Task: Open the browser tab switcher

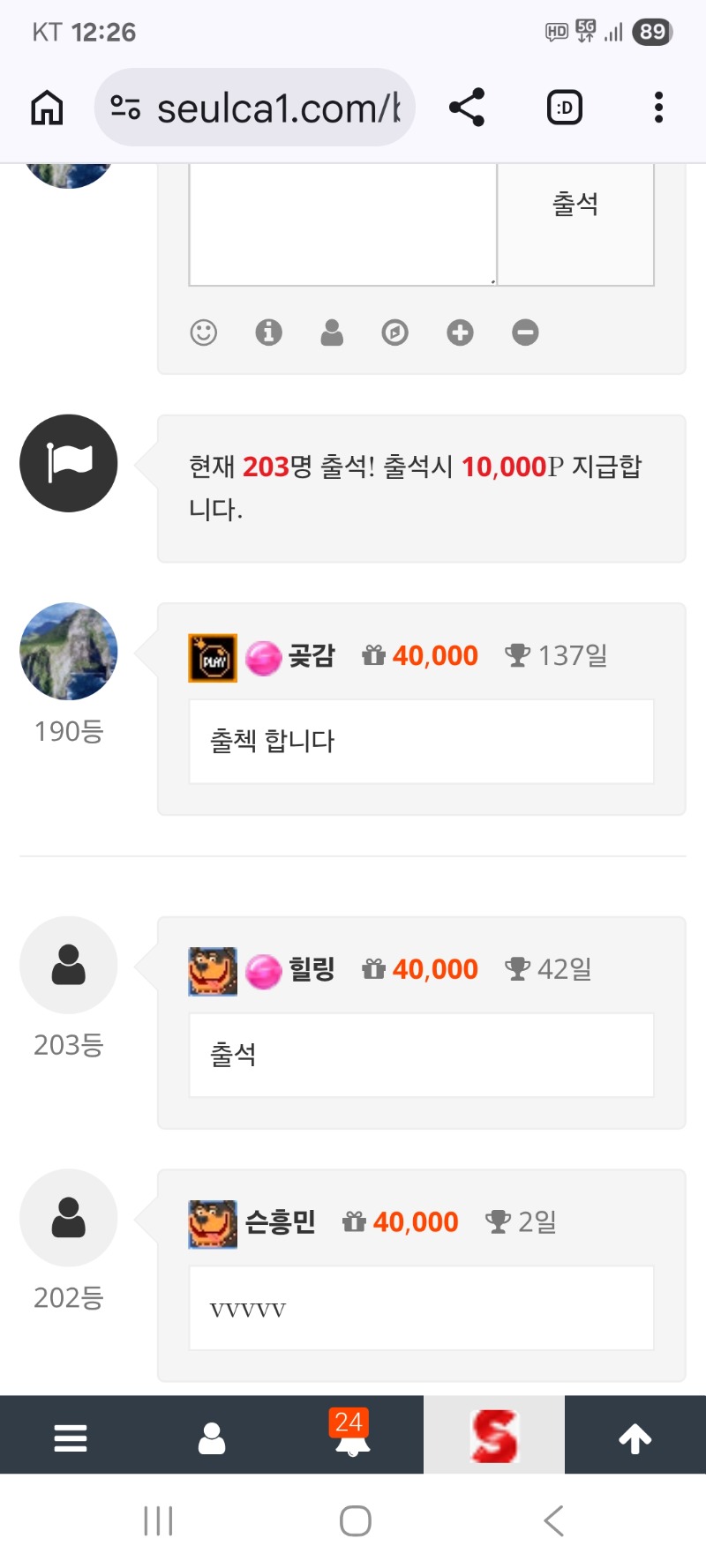Action: click(565, 108)
